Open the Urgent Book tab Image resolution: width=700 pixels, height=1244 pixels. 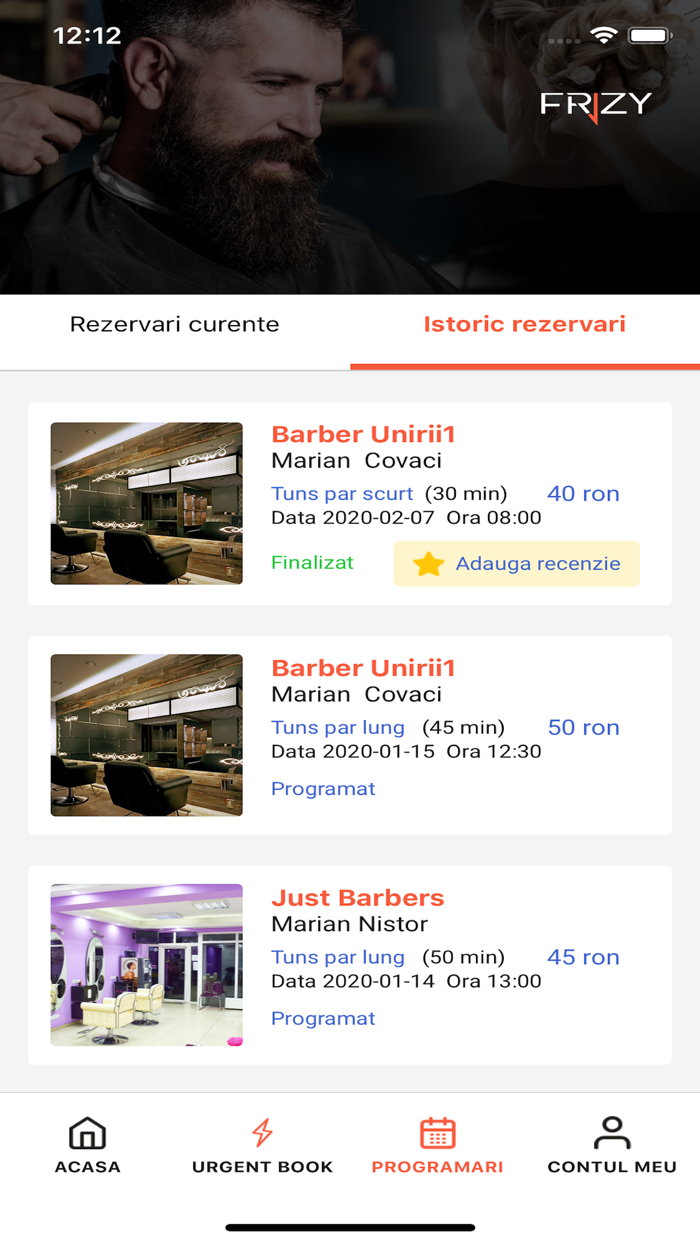pyautogui.click(x=262, y=1146)
